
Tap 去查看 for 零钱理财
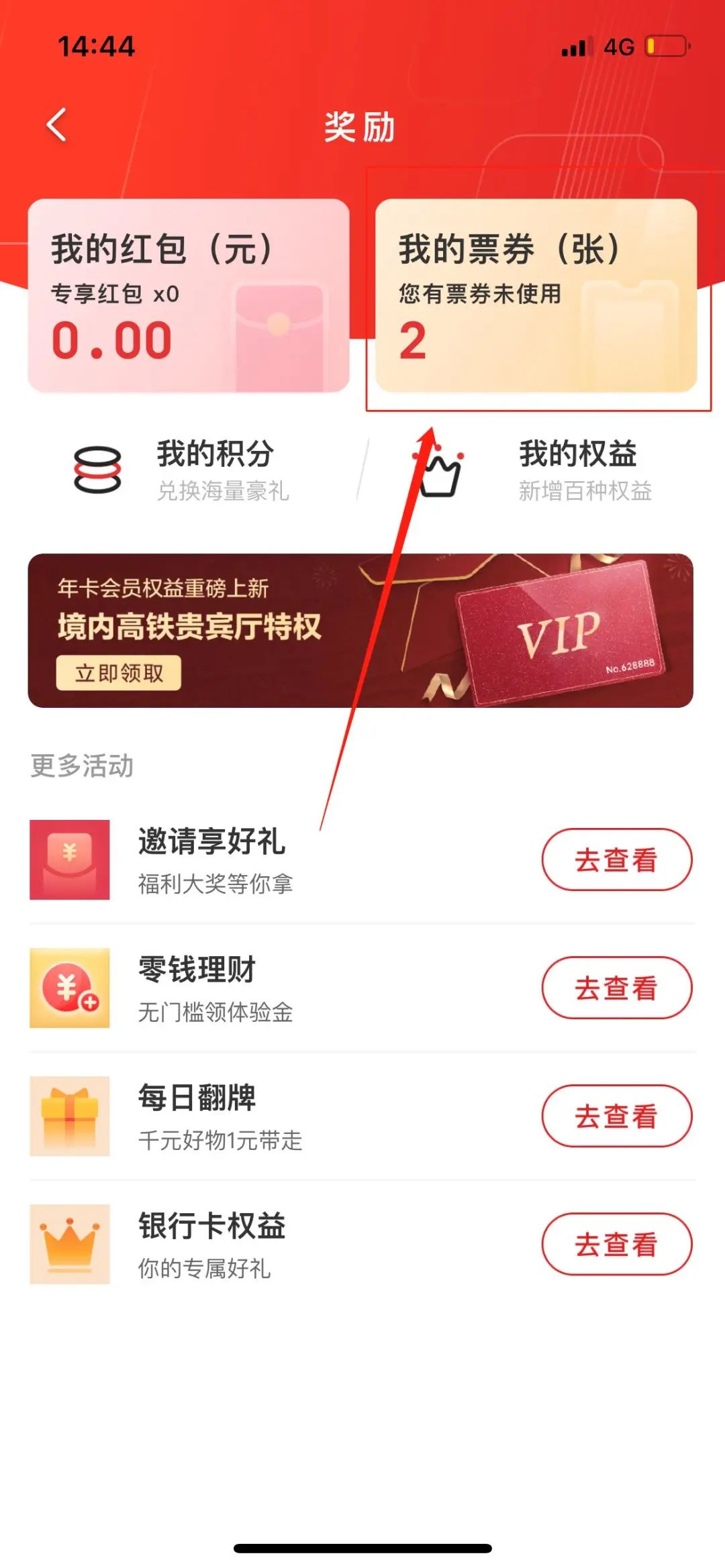(x=616, y=988)
